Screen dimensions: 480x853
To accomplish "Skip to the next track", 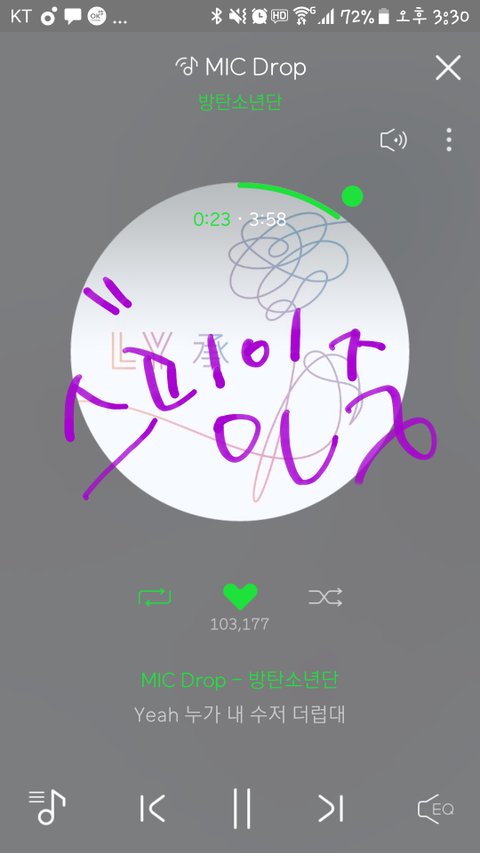I will tap(331, 808).
